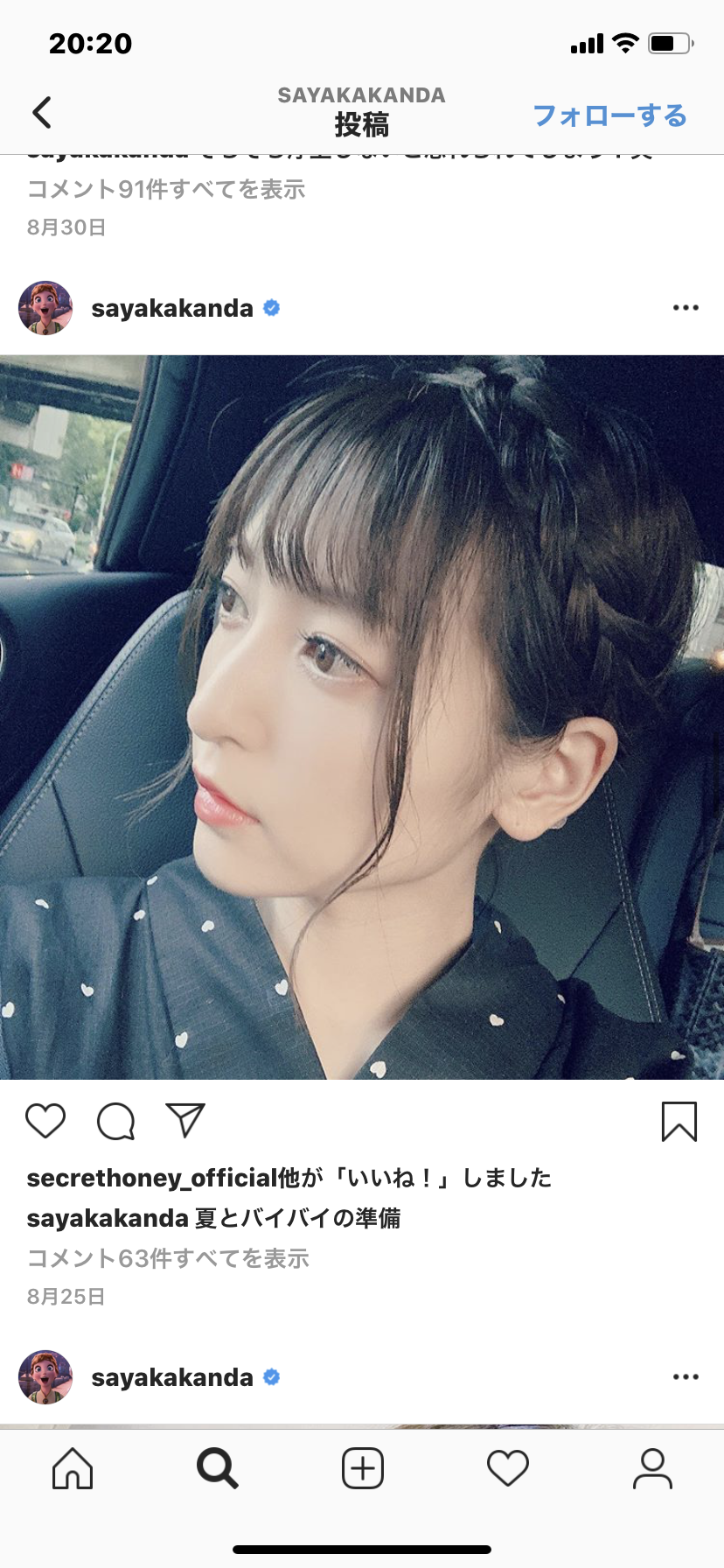Screen dimensions: 724x1568
Task: Share the post via paper plane icon
Action: pyautogui.click(x=185, y=1121)
